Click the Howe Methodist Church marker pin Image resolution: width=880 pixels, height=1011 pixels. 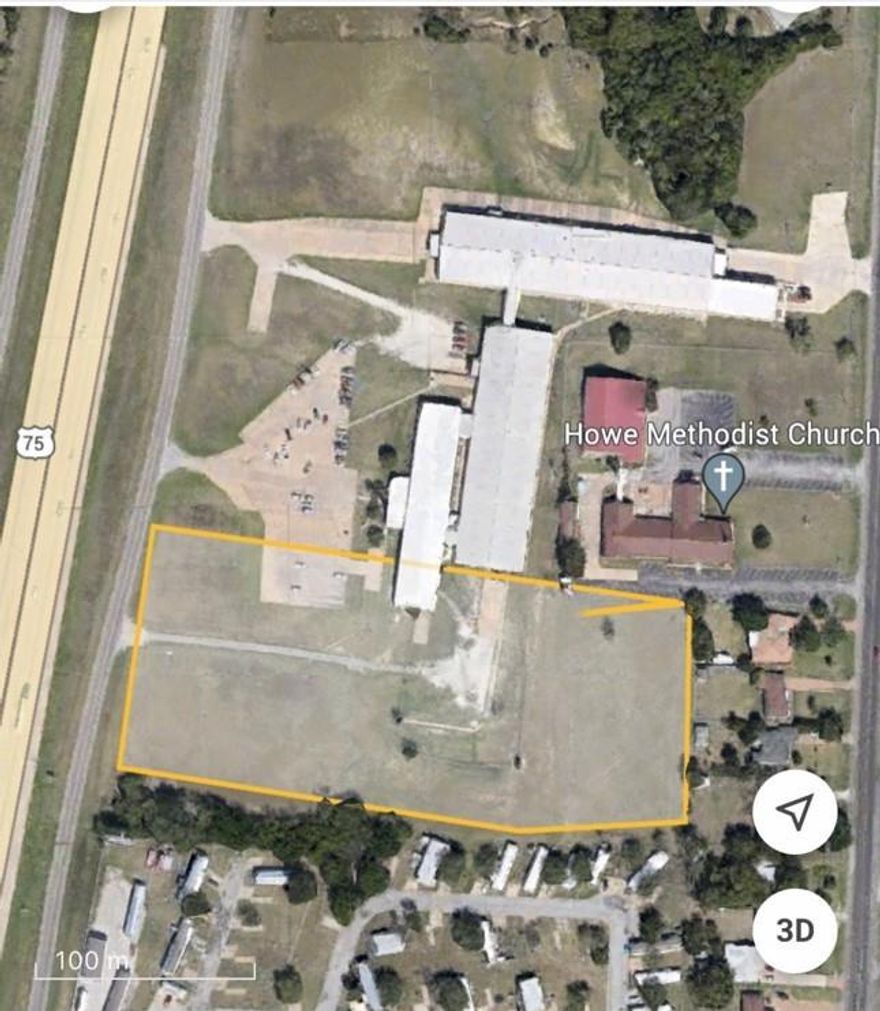(722, 480)
